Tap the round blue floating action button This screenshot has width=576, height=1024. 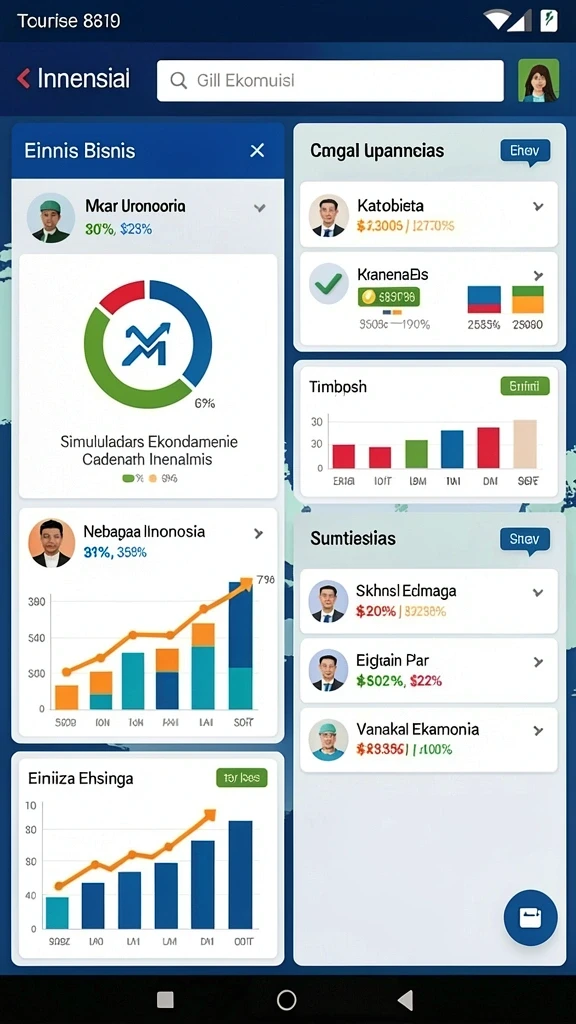click(x=530, y=918)
